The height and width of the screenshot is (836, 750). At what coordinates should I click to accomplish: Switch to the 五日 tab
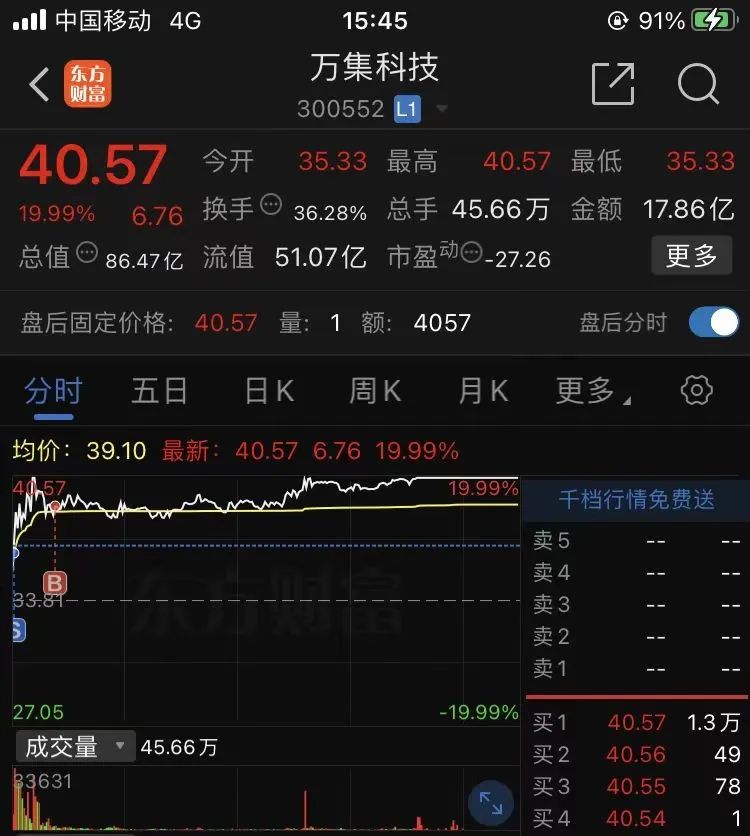[x=159, y=391]
